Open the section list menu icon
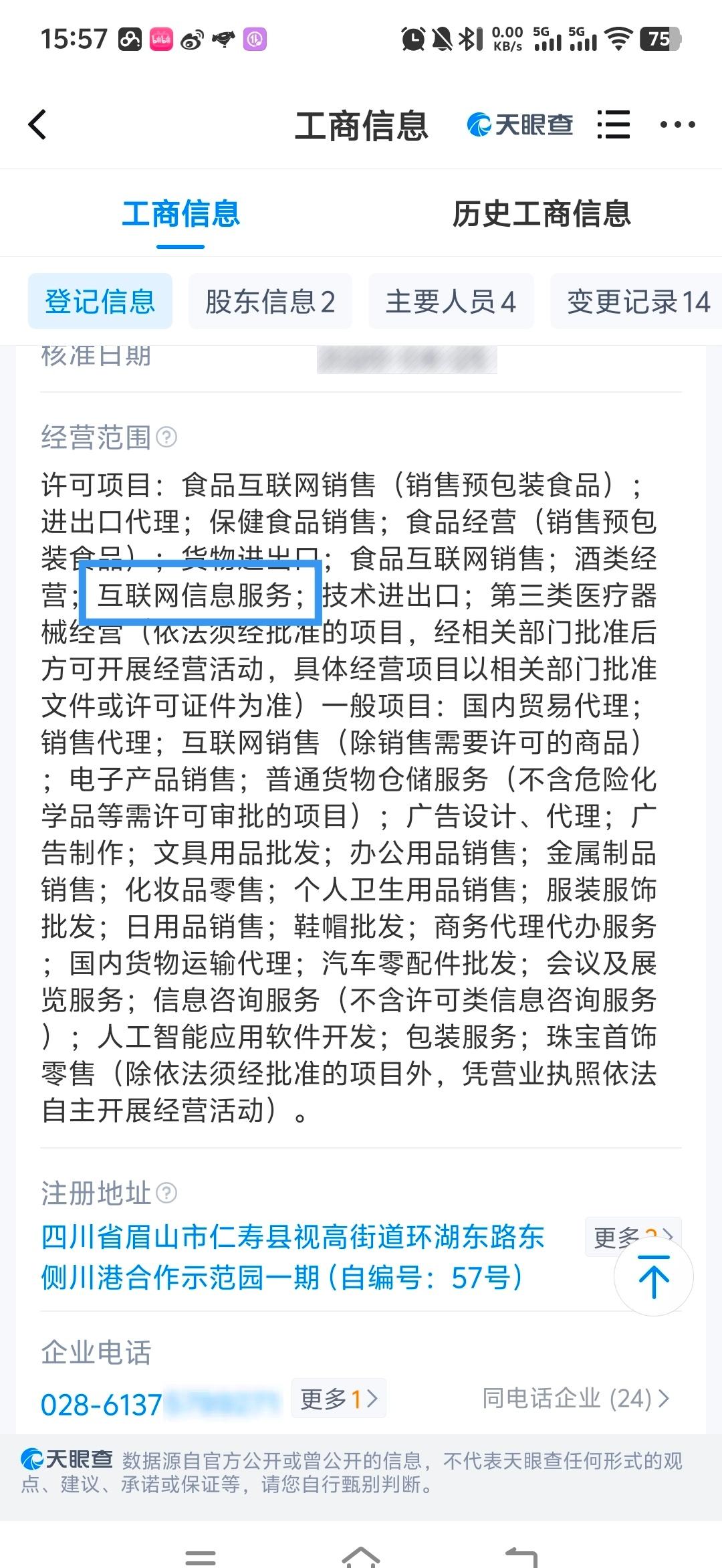Image resolution: width=722 pixels, height=1568 pixels. point(613,124)
